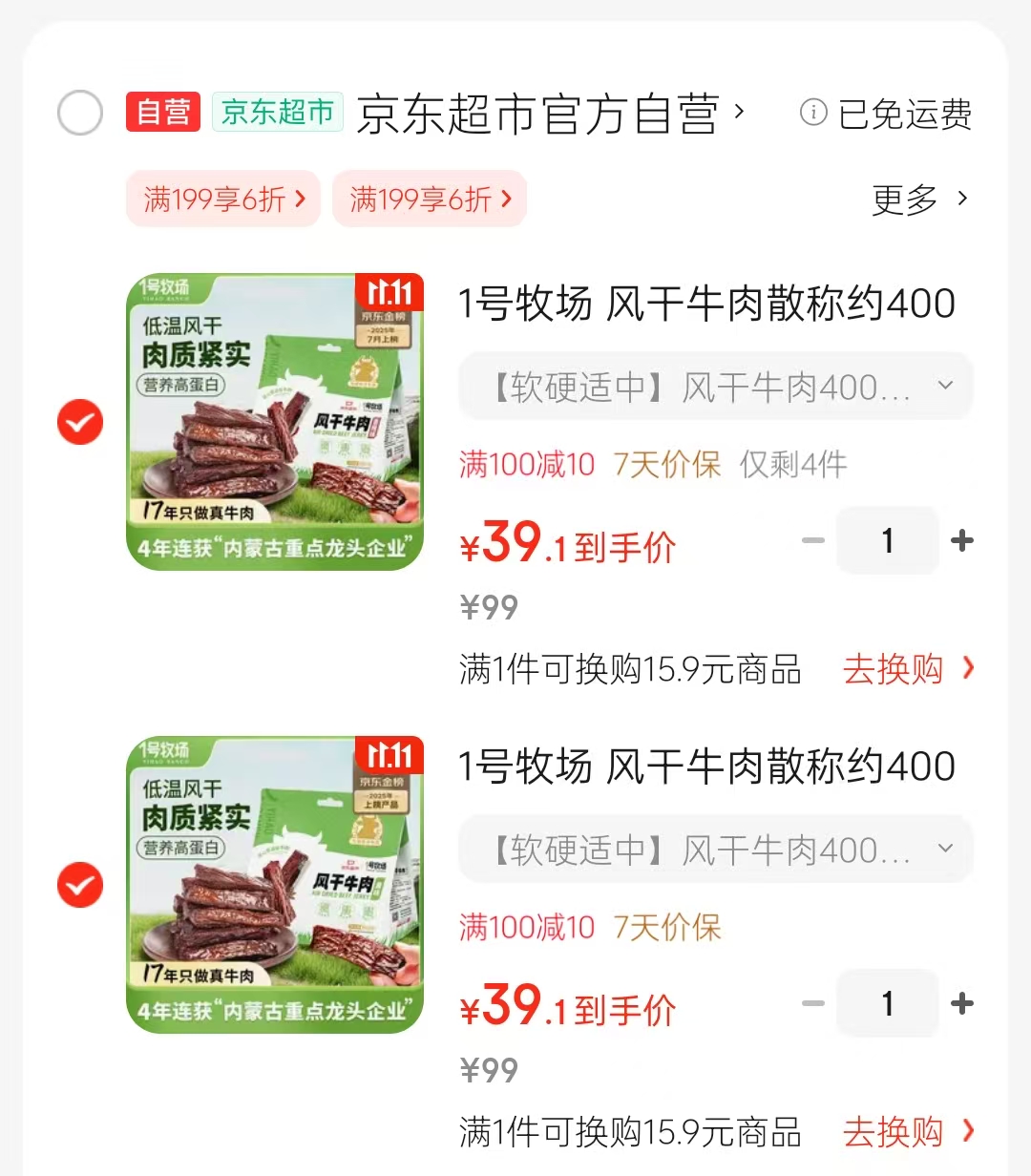Open product image of the 仅剩4件 item
Image resolution: width=1031 pixels, height=1176 pixels.
point(275,422)
